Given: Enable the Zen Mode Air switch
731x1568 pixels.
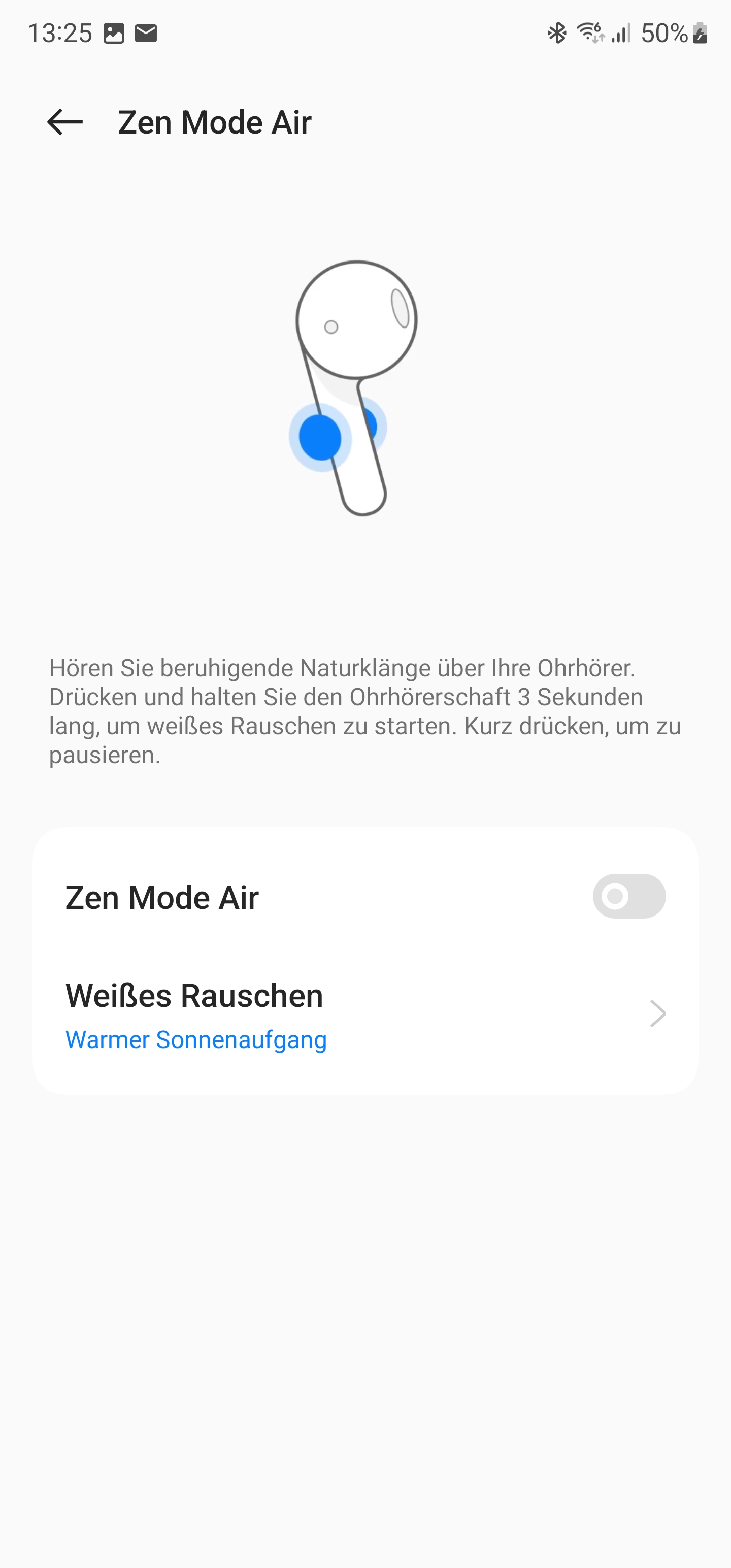Looking at the screenshot, I should point(629,896).
